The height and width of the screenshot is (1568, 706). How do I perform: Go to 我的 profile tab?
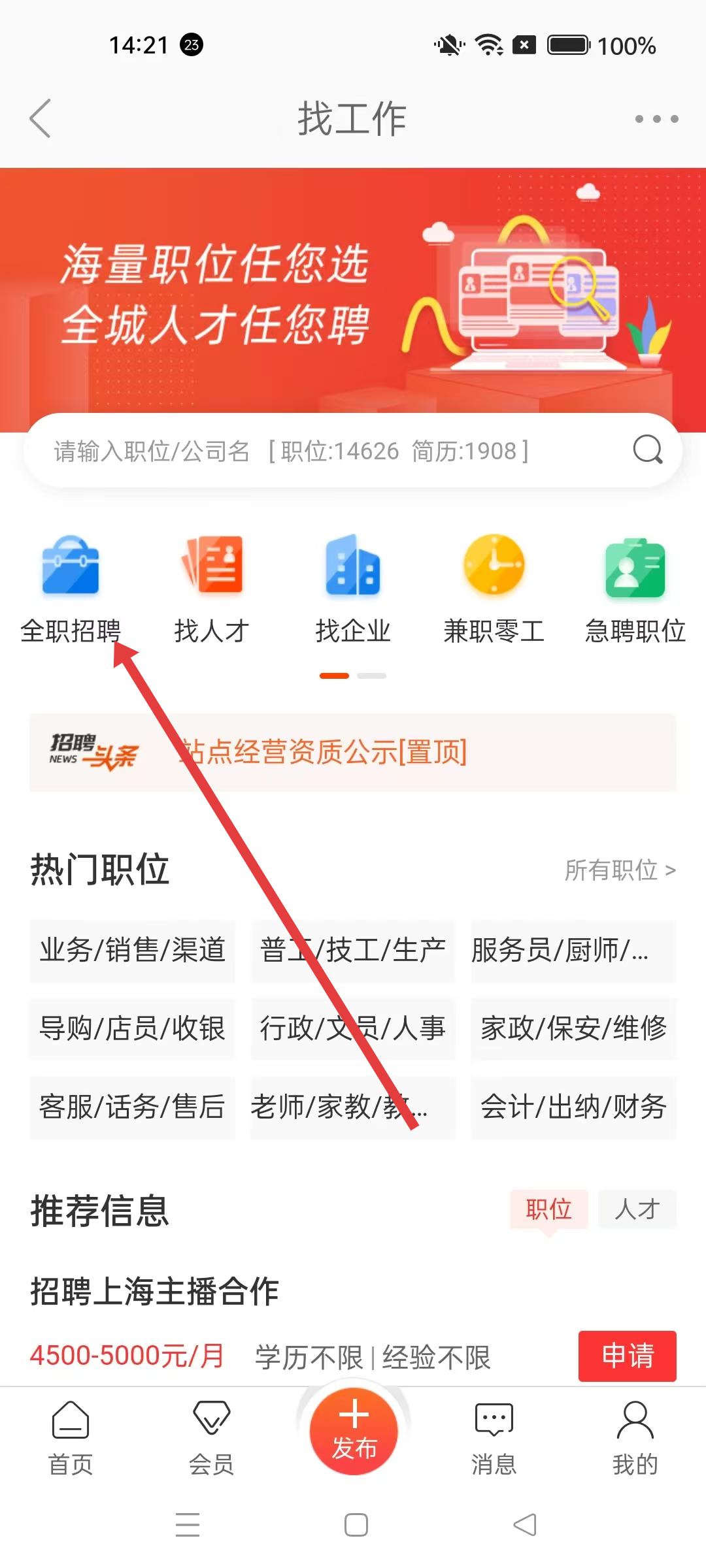click(x=635, y=1439)
